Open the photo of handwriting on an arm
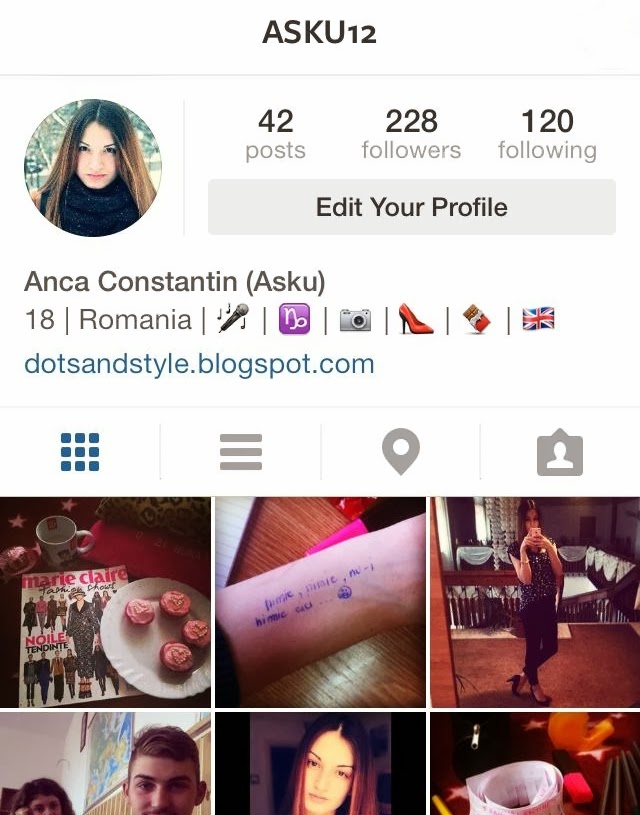 pyautogui.click(x=320, y=602)
